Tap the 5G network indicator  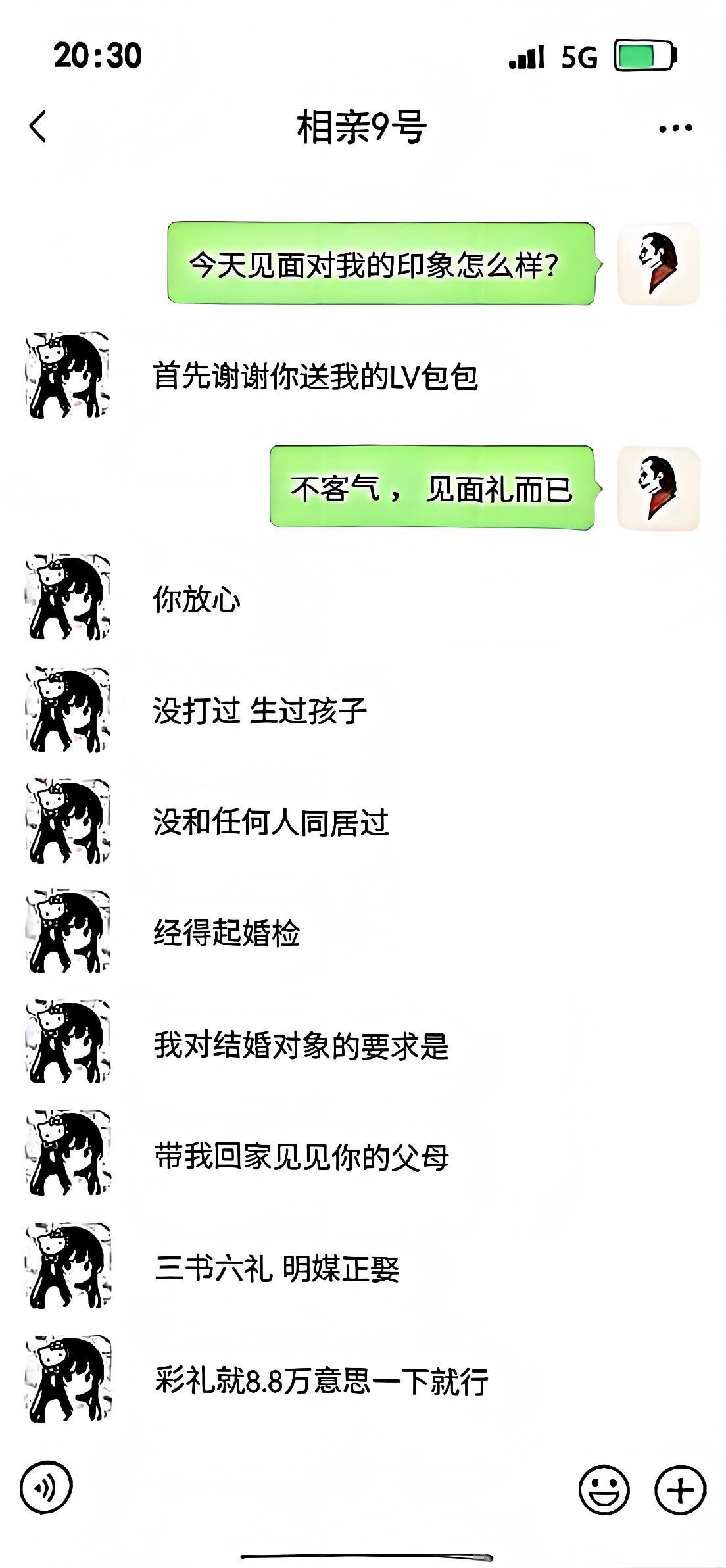point(576,58)
